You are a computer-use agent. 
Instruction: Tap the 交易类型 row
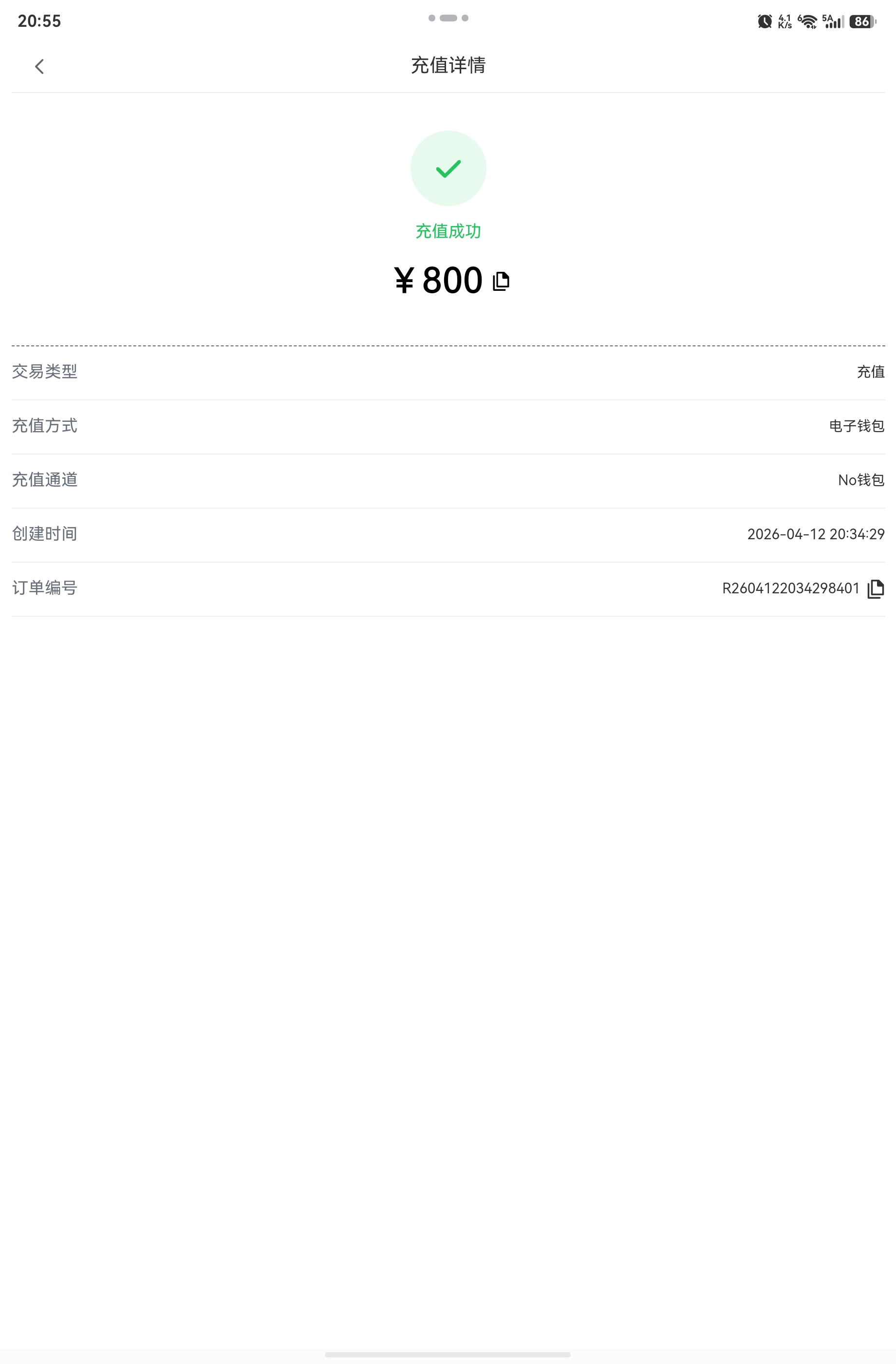[45, 371]
